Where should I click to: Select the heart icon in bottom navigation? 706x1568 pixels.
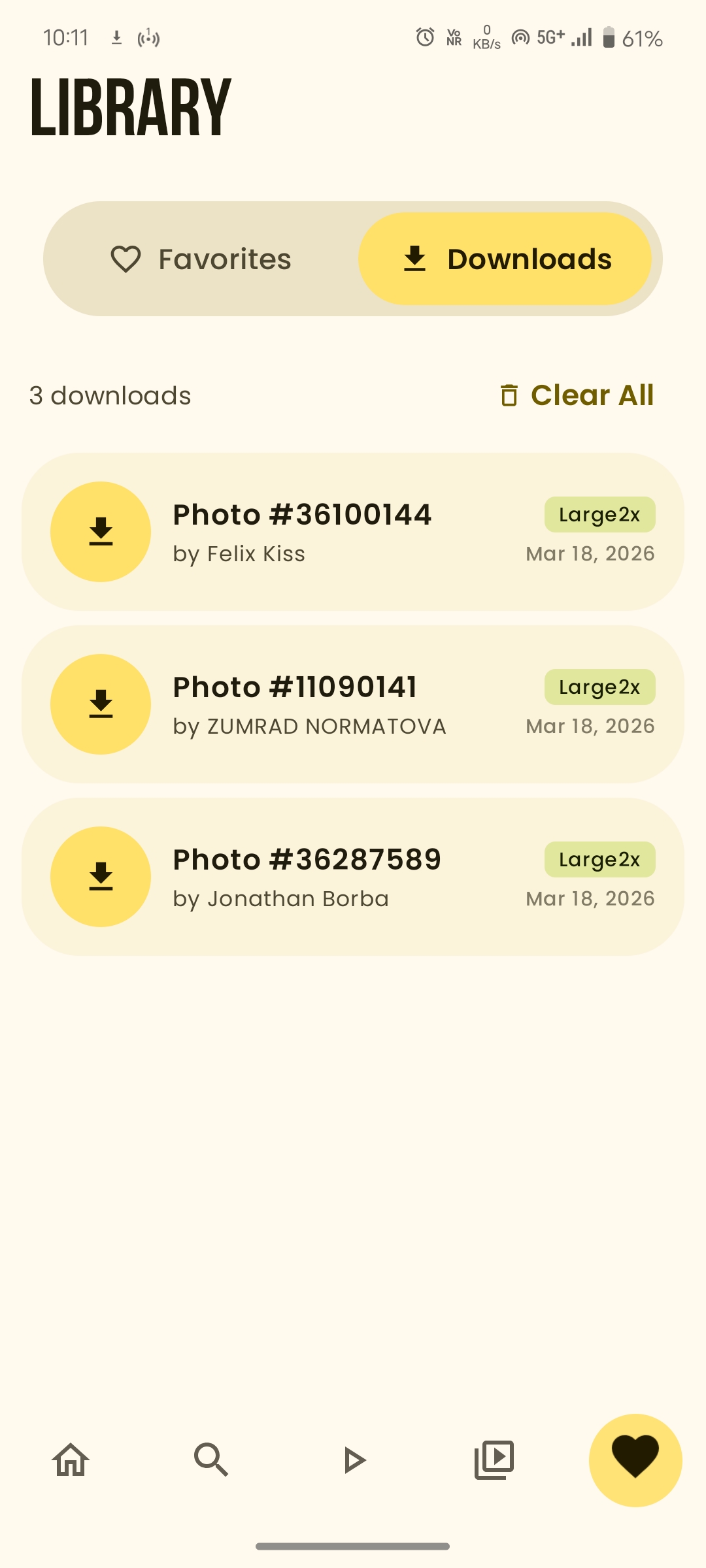pyautogui.click(x=635, y=1460)
